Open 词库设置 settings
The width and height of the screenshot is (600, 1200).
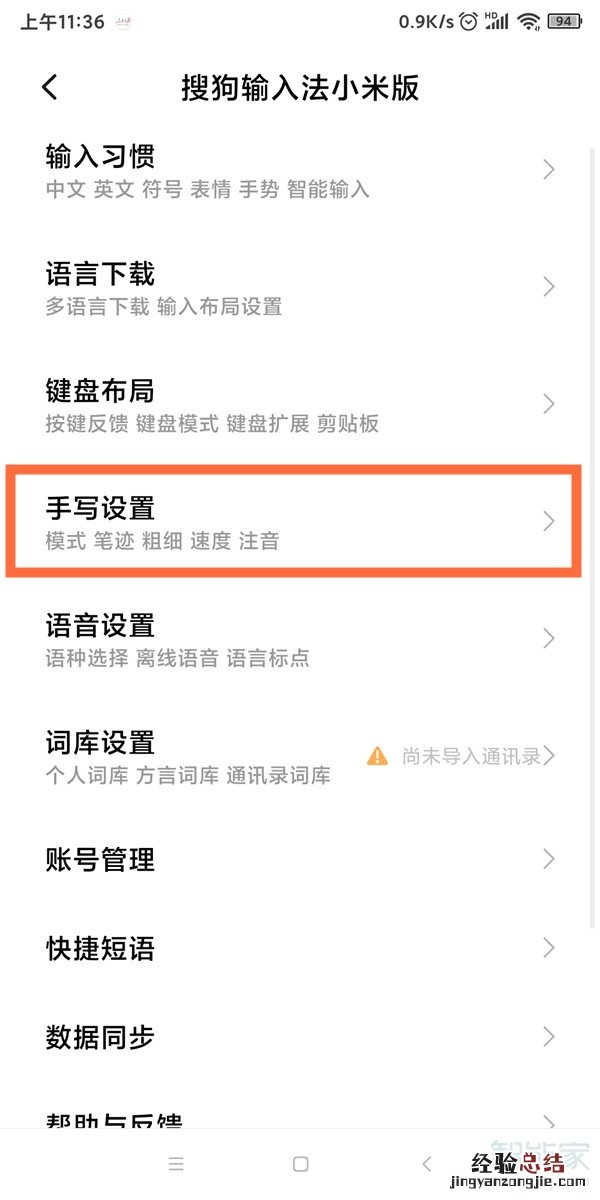tap(300, 756)
